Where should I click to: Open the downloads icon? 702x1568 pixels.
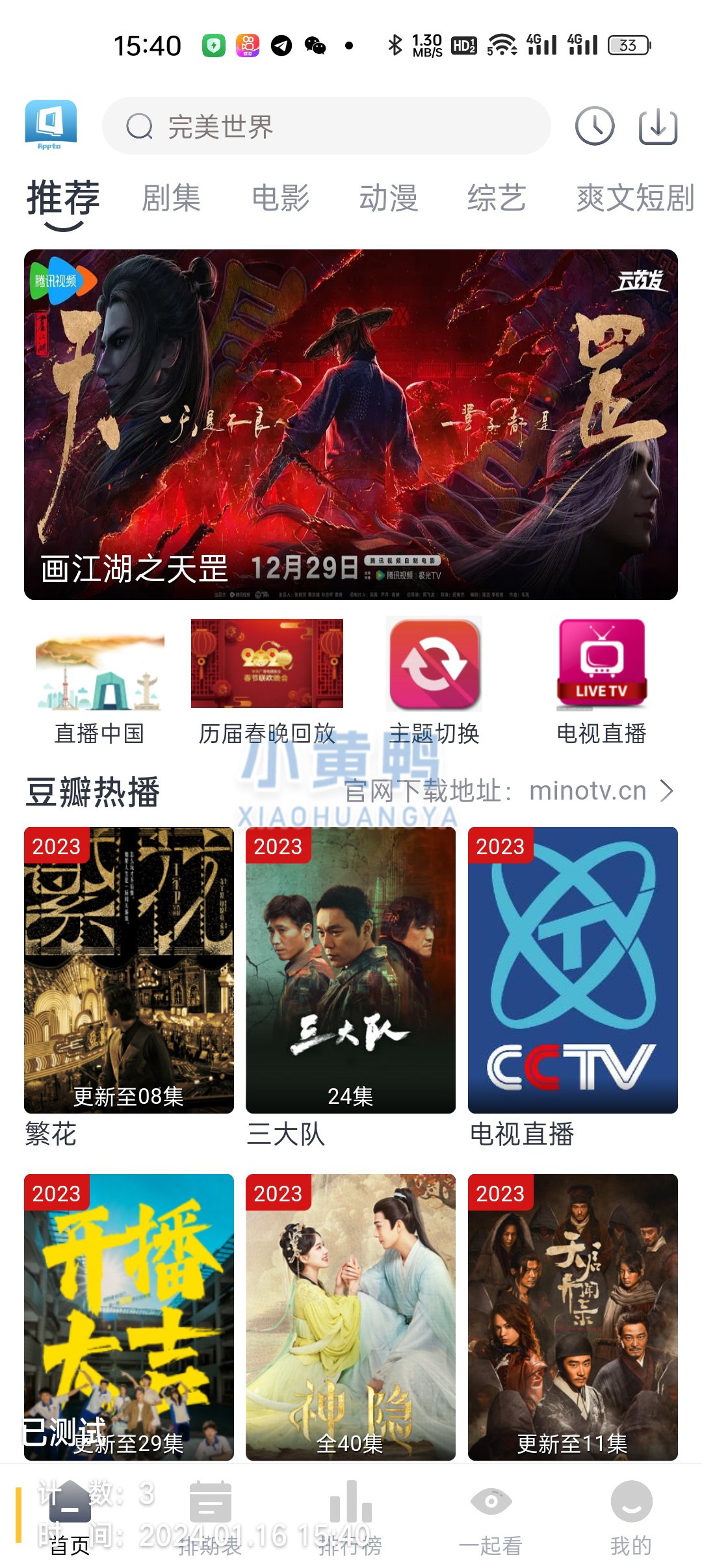pyautogui.click(x=658, y=126)
